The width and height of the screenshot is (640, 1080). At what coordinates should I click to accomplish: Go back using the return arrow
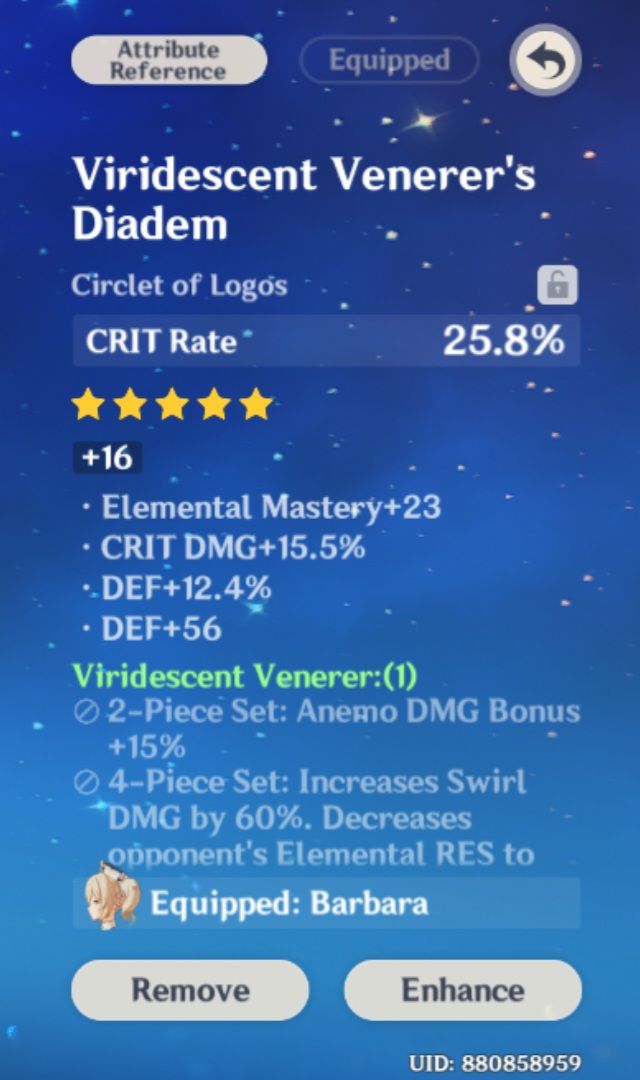point(545,61)
